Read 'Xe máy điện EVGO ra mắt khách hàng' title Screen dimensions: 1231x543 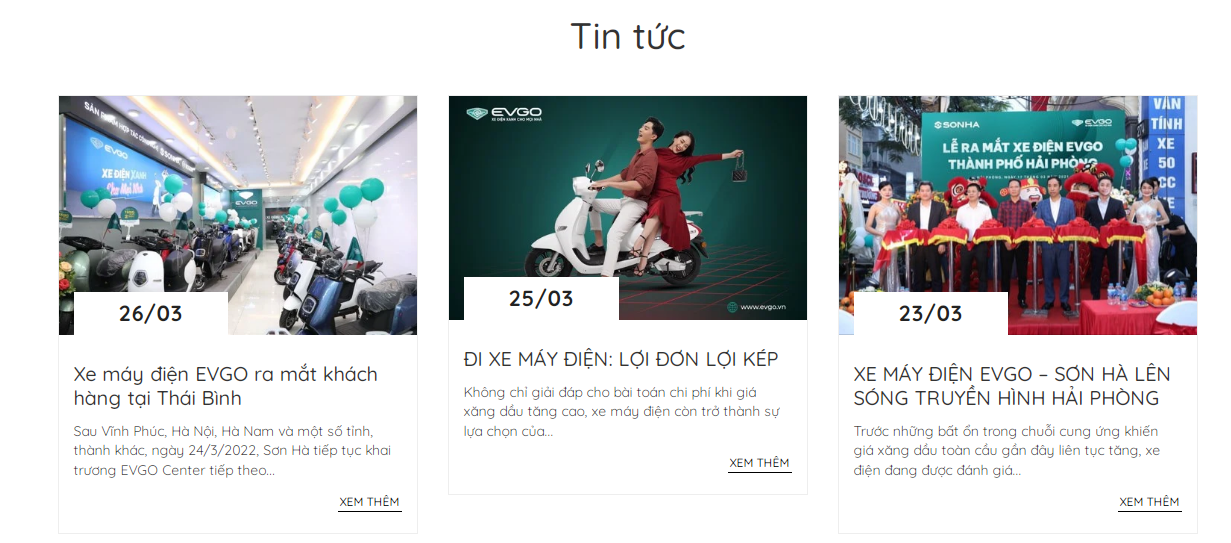226,386
